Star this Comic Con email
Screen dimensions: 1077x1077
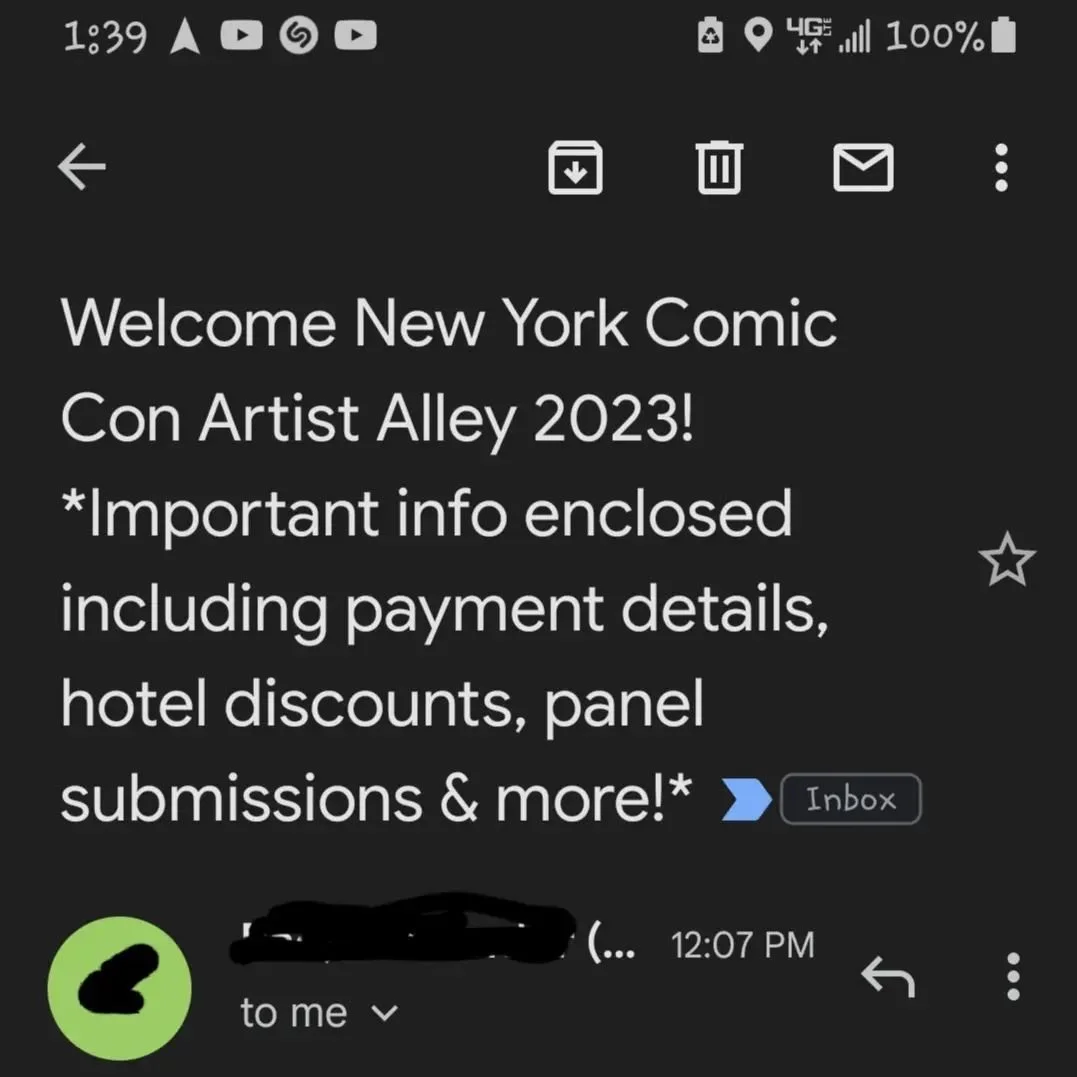[x=1006, y=561]
